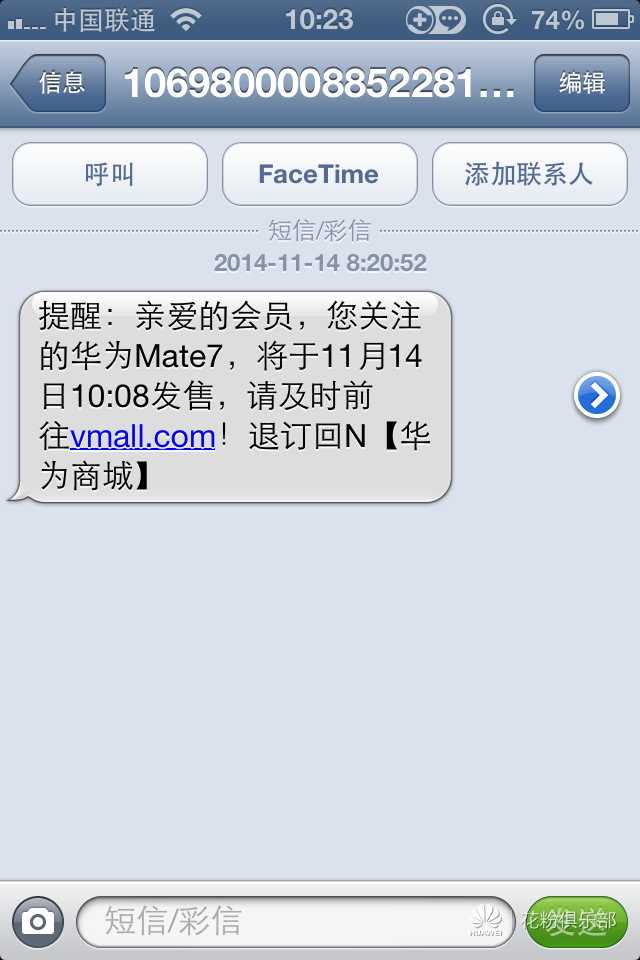Tap the 编辑 edit button

pyautogui.click(x=581, y=83)
